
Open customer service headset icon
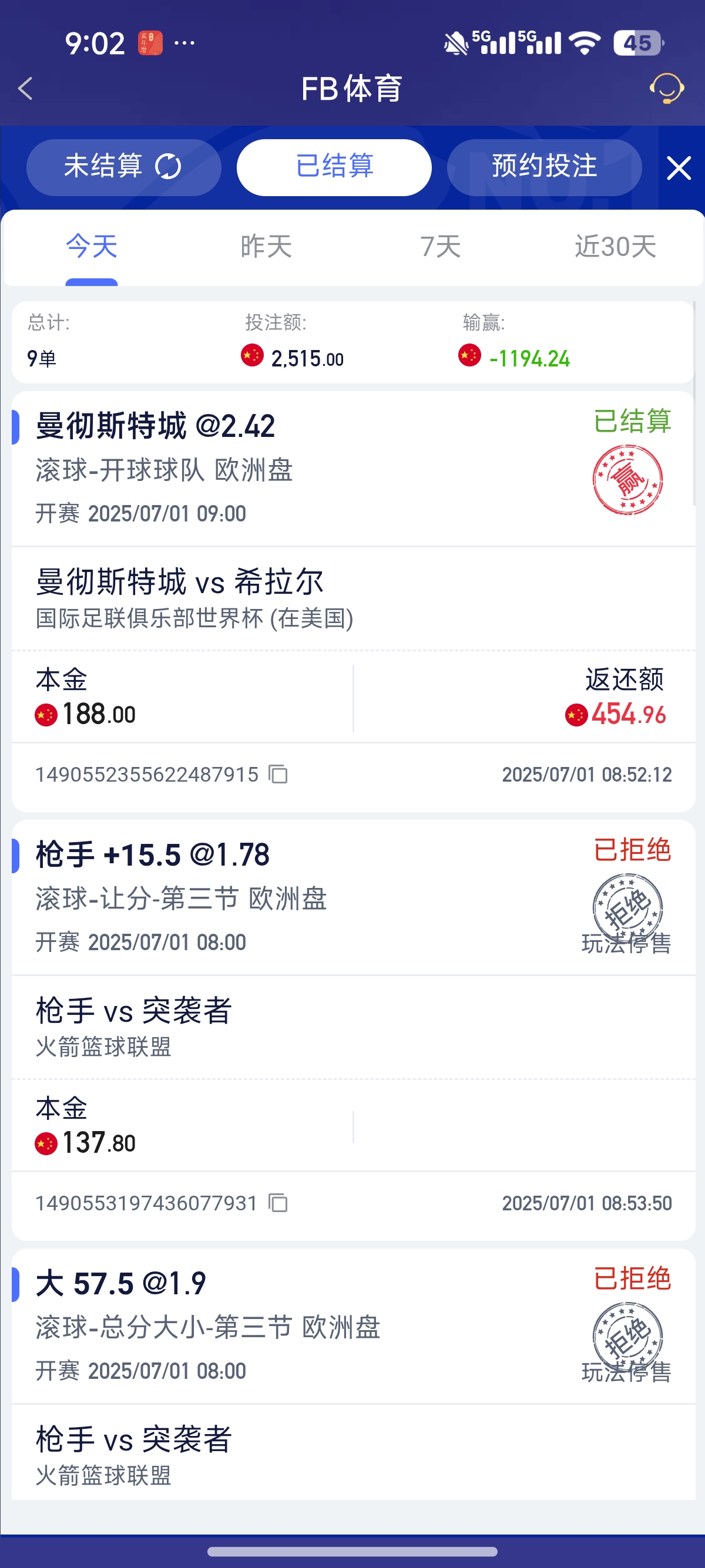coord(667,89)
